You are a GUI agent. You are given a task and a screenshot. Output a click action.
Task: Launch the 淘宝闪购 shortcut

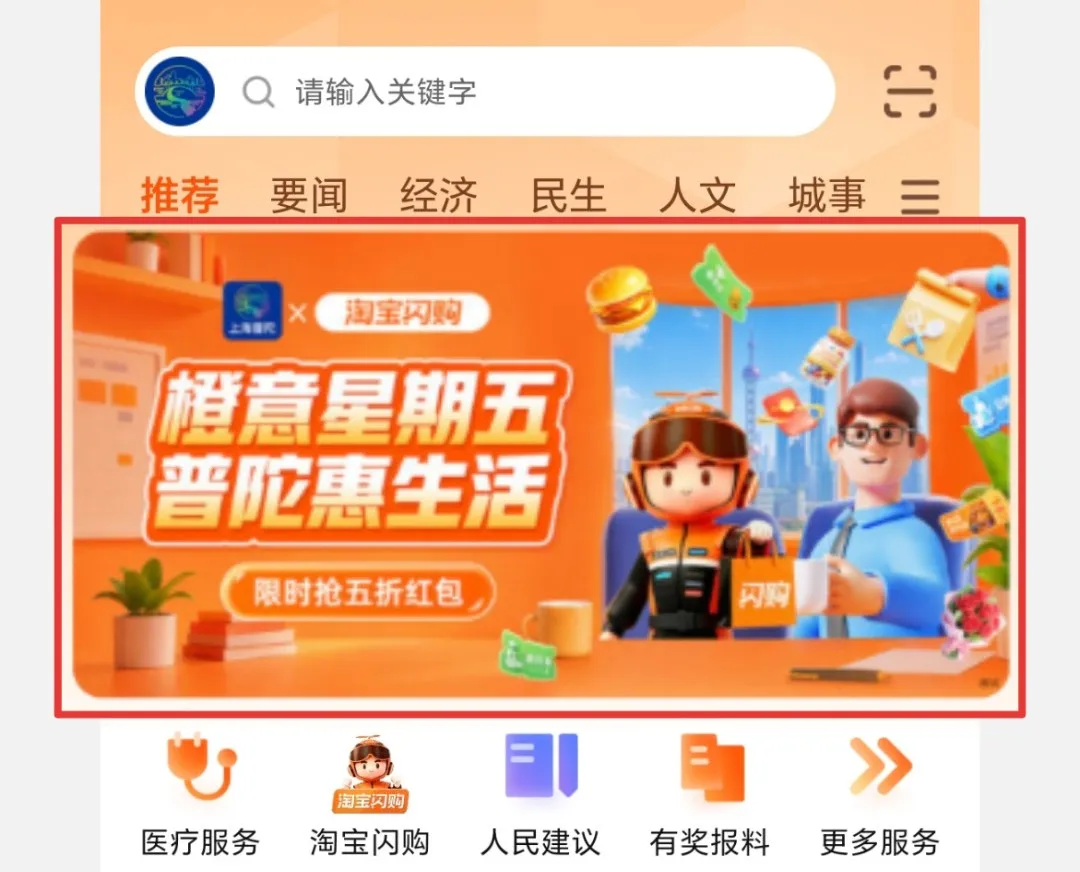point(370,794)
